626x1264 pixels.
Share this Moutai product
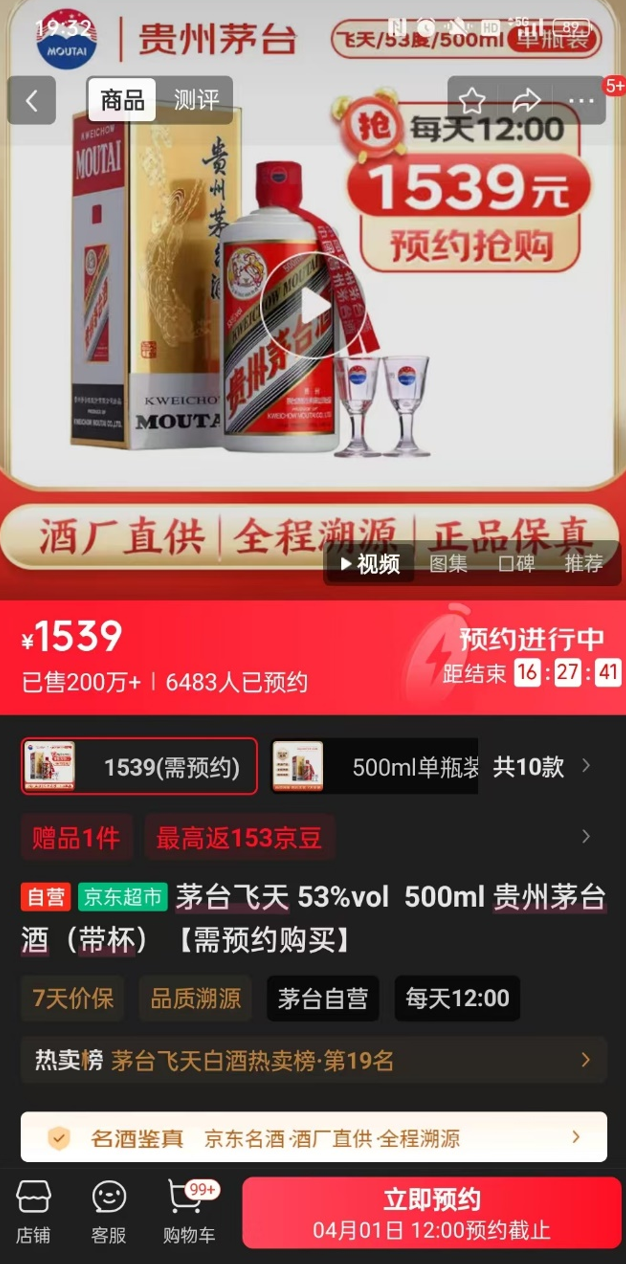526,100
